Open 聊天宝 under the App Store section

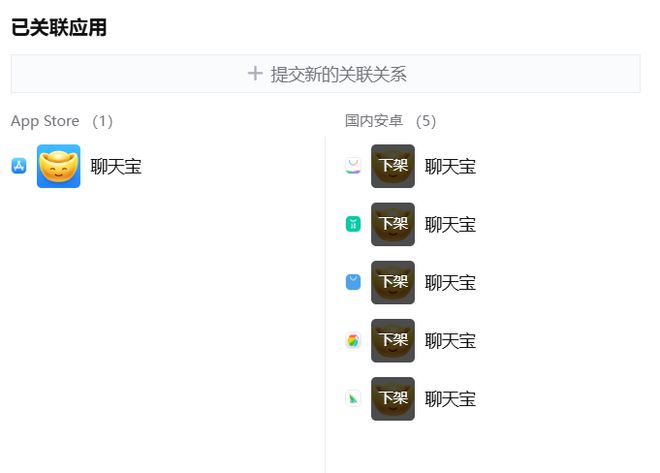(115, 166)
